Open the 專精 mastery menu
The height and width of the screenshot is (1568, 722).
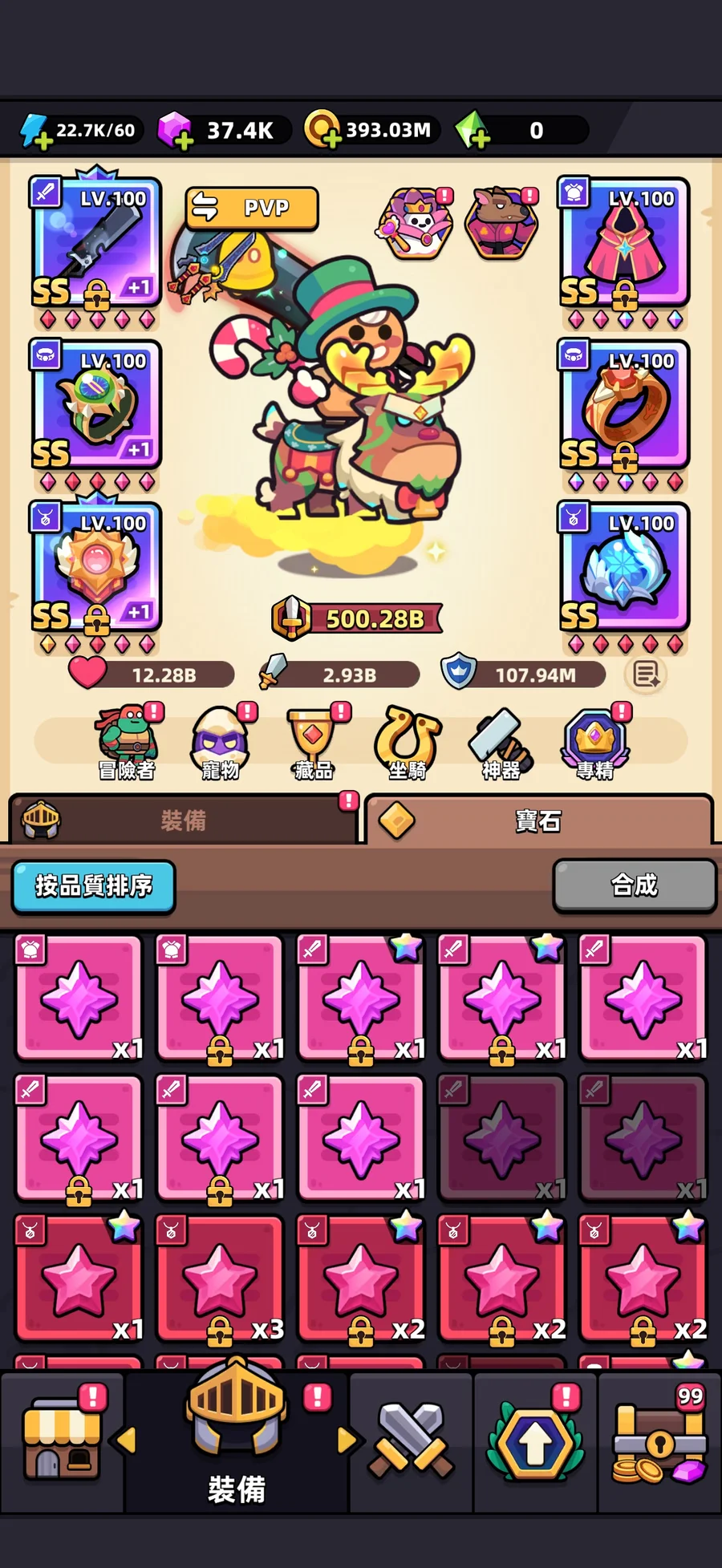click(x=594, y=743)
